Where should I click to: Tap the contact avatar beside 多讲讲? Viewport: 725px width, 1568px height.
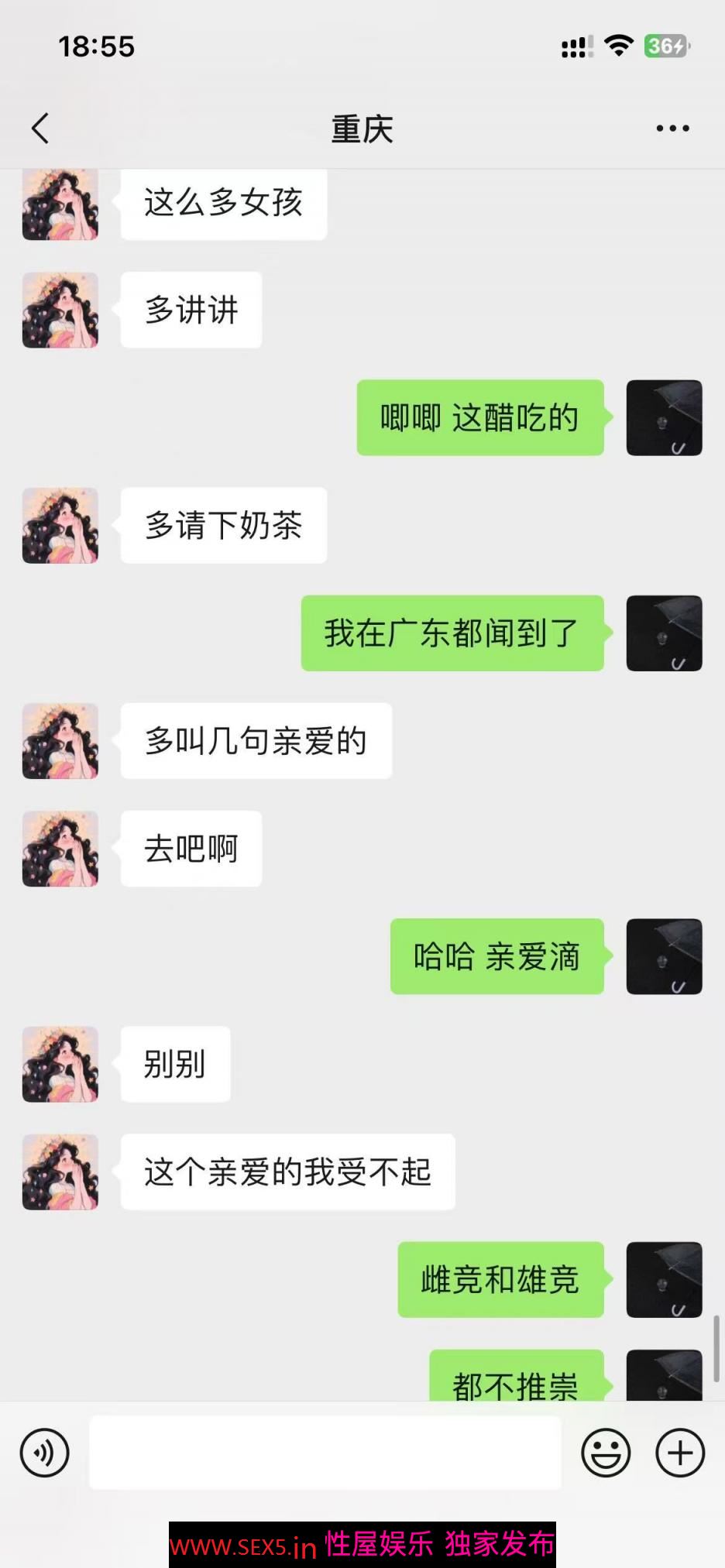pyautogui.click(x=60, y=310)
